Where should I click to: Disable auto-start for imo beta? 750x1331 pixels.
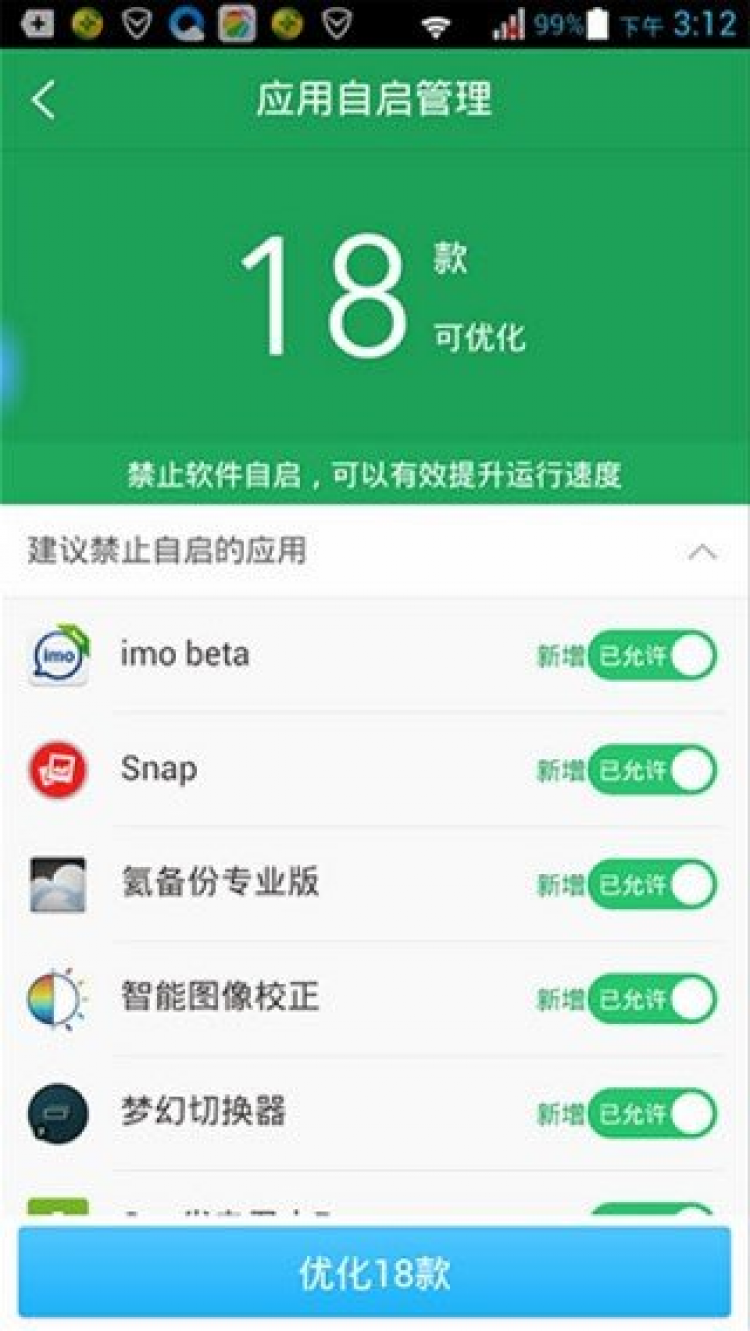(652, 656)
